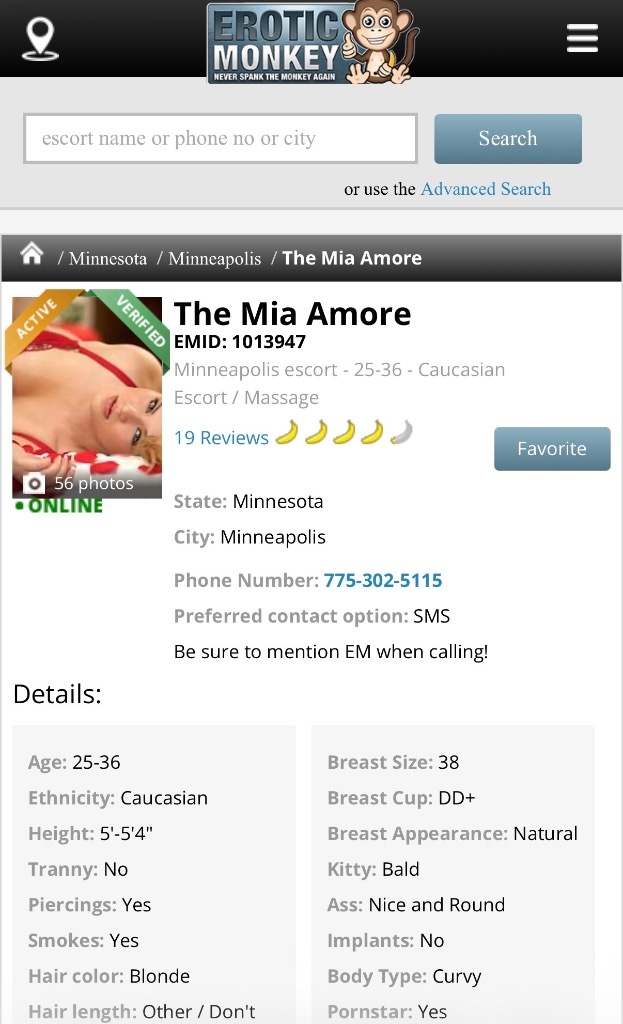This screenshot has height=1024, width=623.
Task: Focus the escort name or city search field
Action: pyautogui.click(x=220, y=139)
